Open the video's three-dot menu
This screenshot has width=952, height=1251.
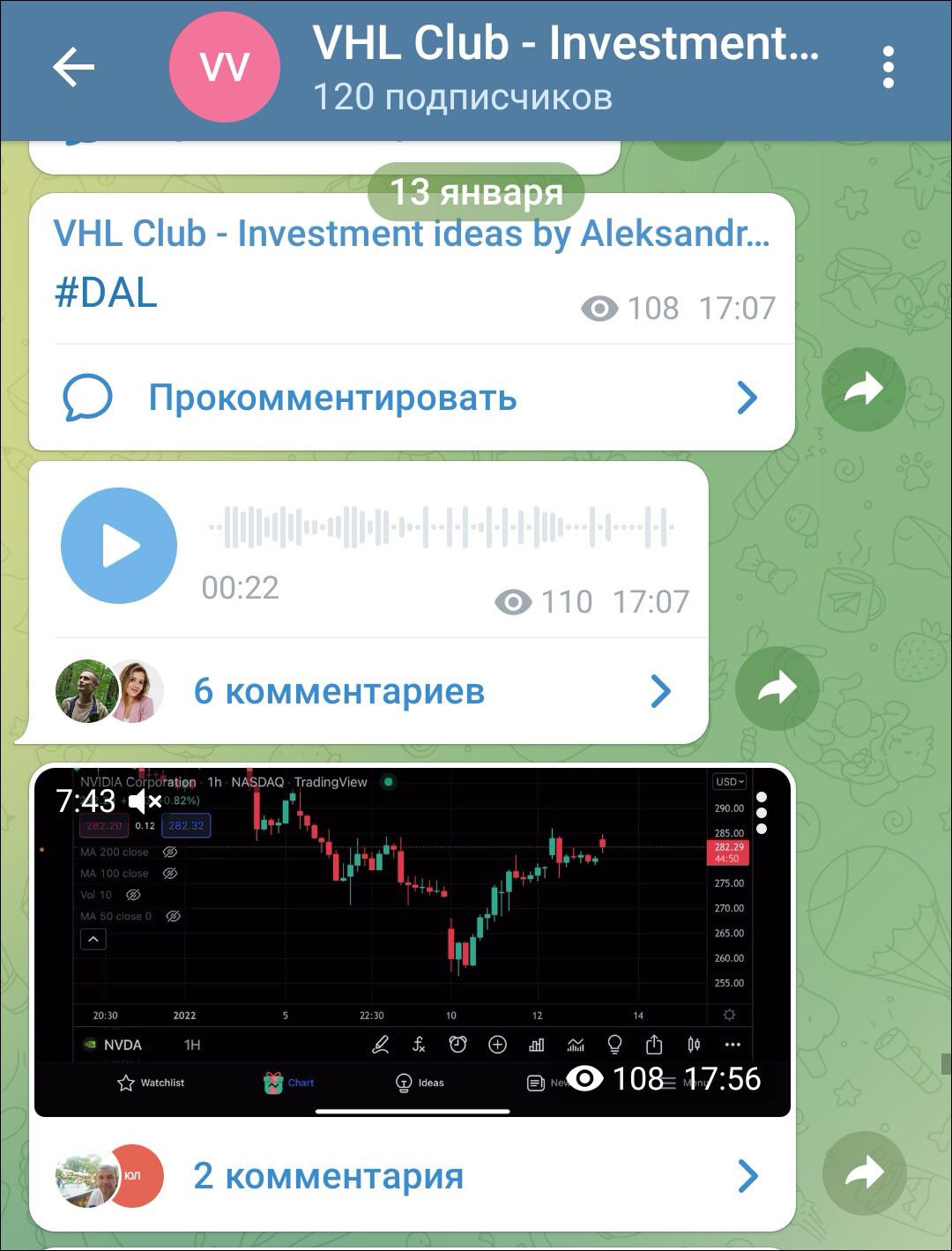tap(762, 812)
